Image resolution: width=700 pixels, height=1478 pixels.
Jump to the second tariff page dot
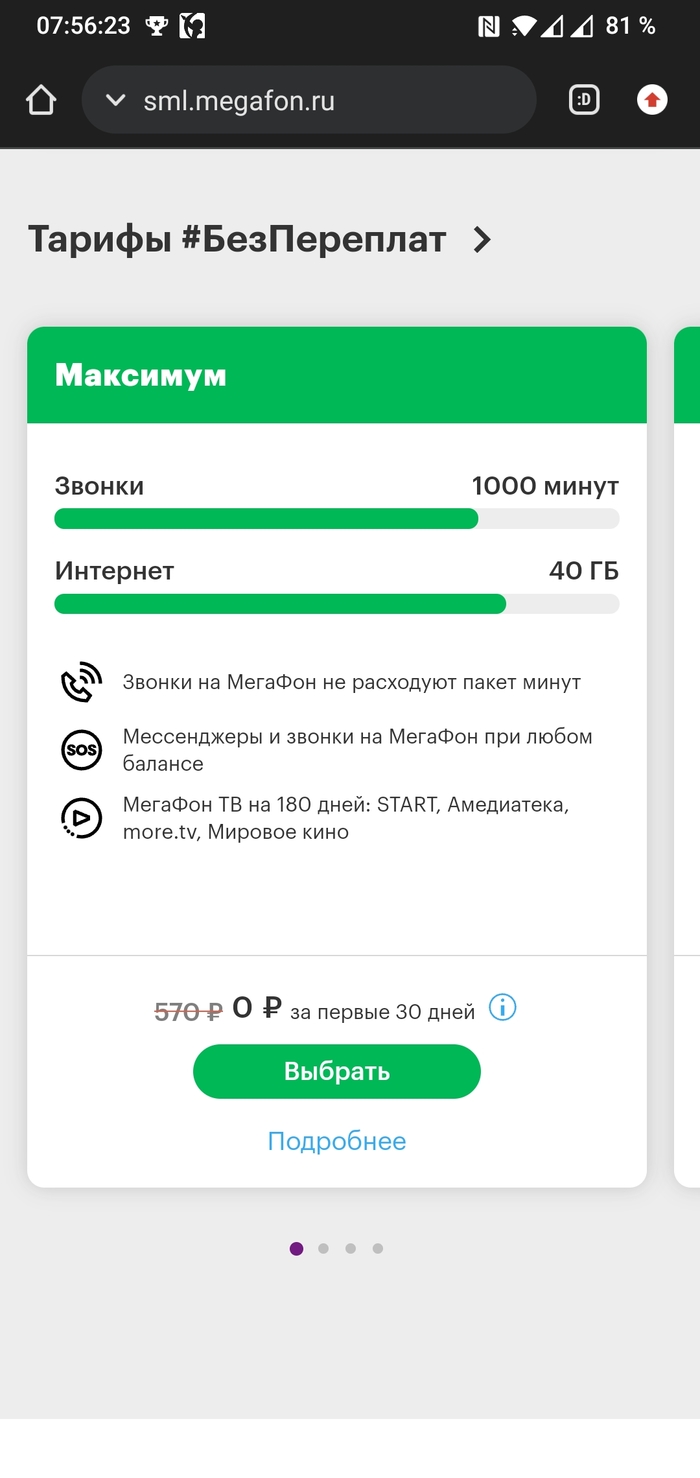(x=323, y=1248)
